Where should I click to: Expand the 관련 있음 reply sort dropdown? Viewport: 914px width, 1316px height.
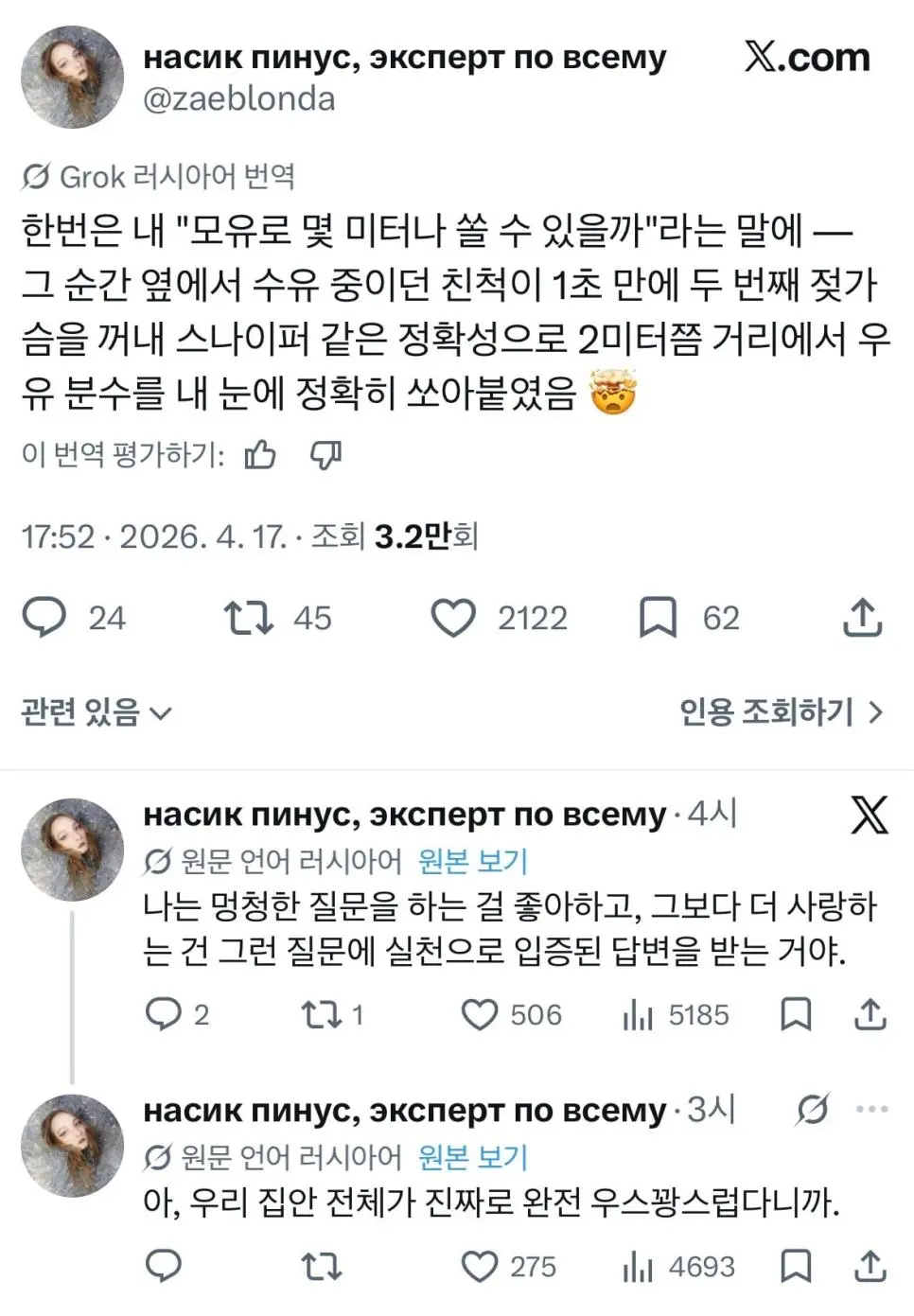96,711
